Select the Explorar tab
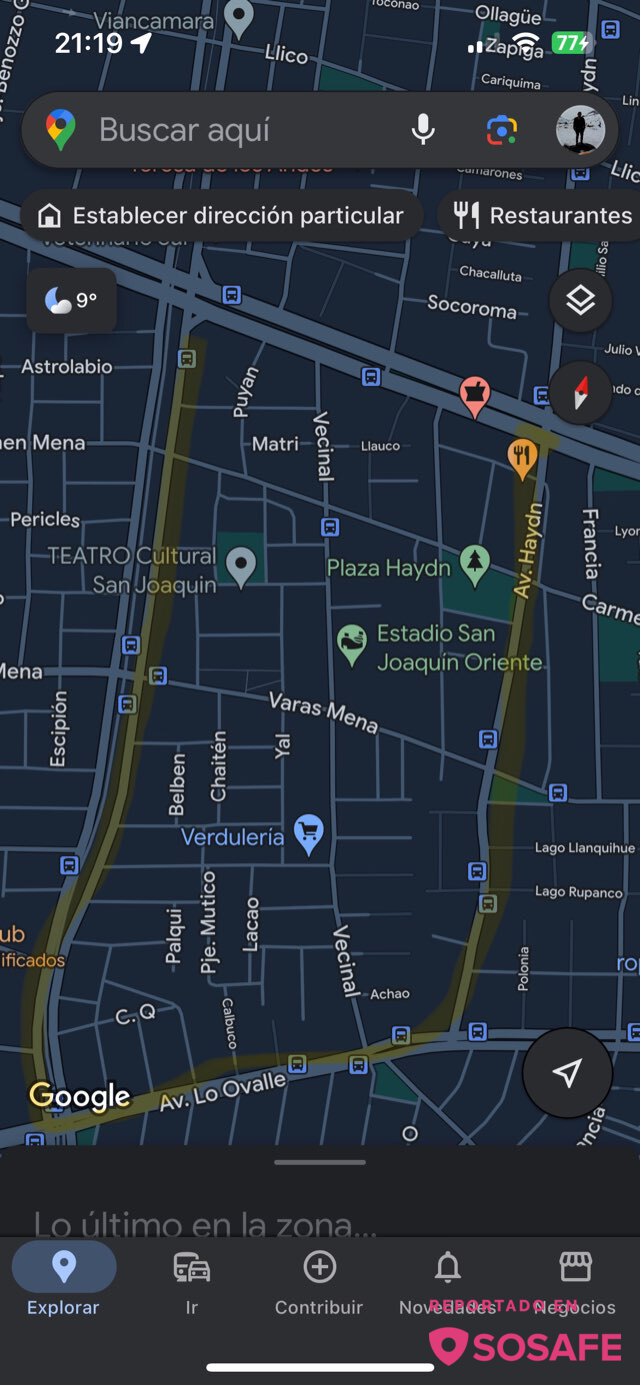641x1386 pixels. click(64, 1280)
